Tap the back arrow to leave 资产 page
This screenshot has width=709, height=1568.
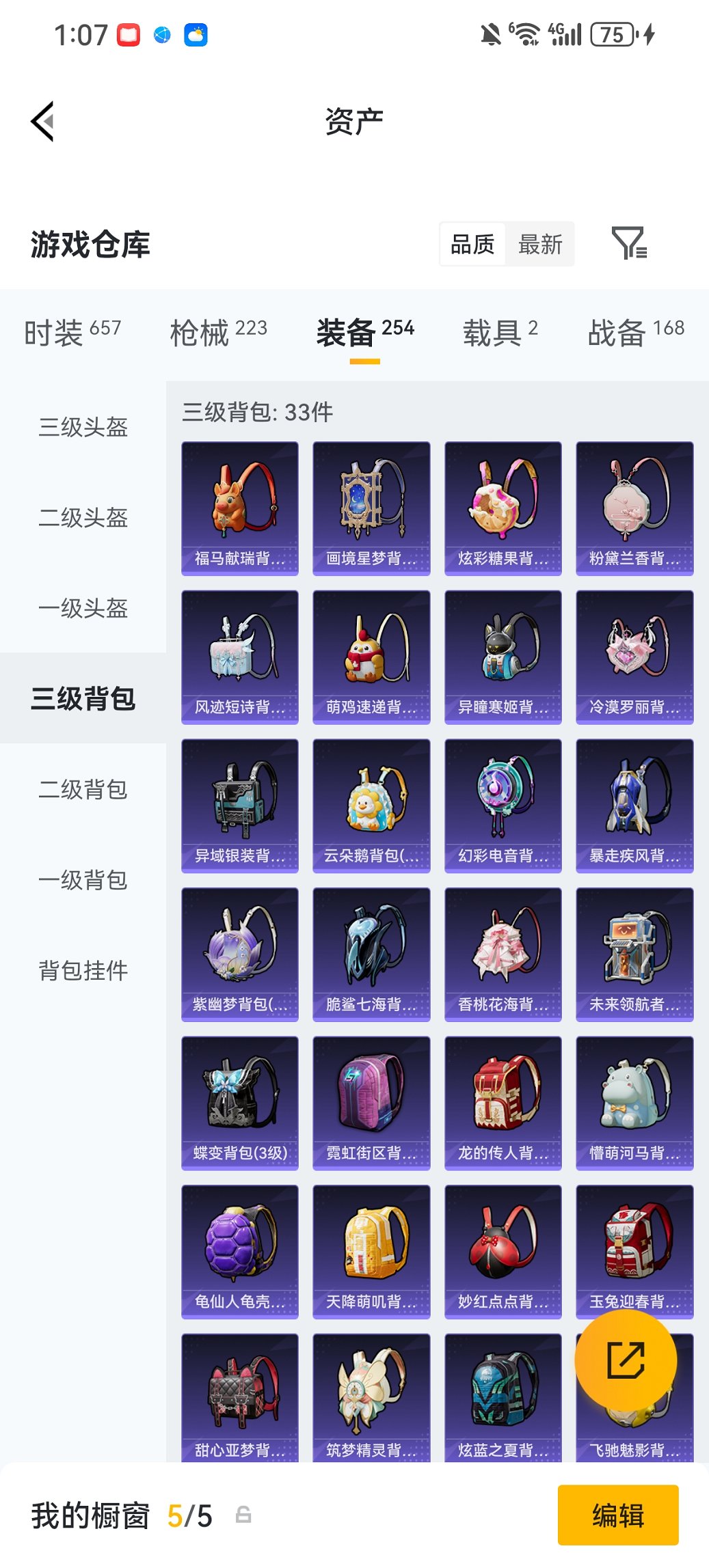coord(42,121)
